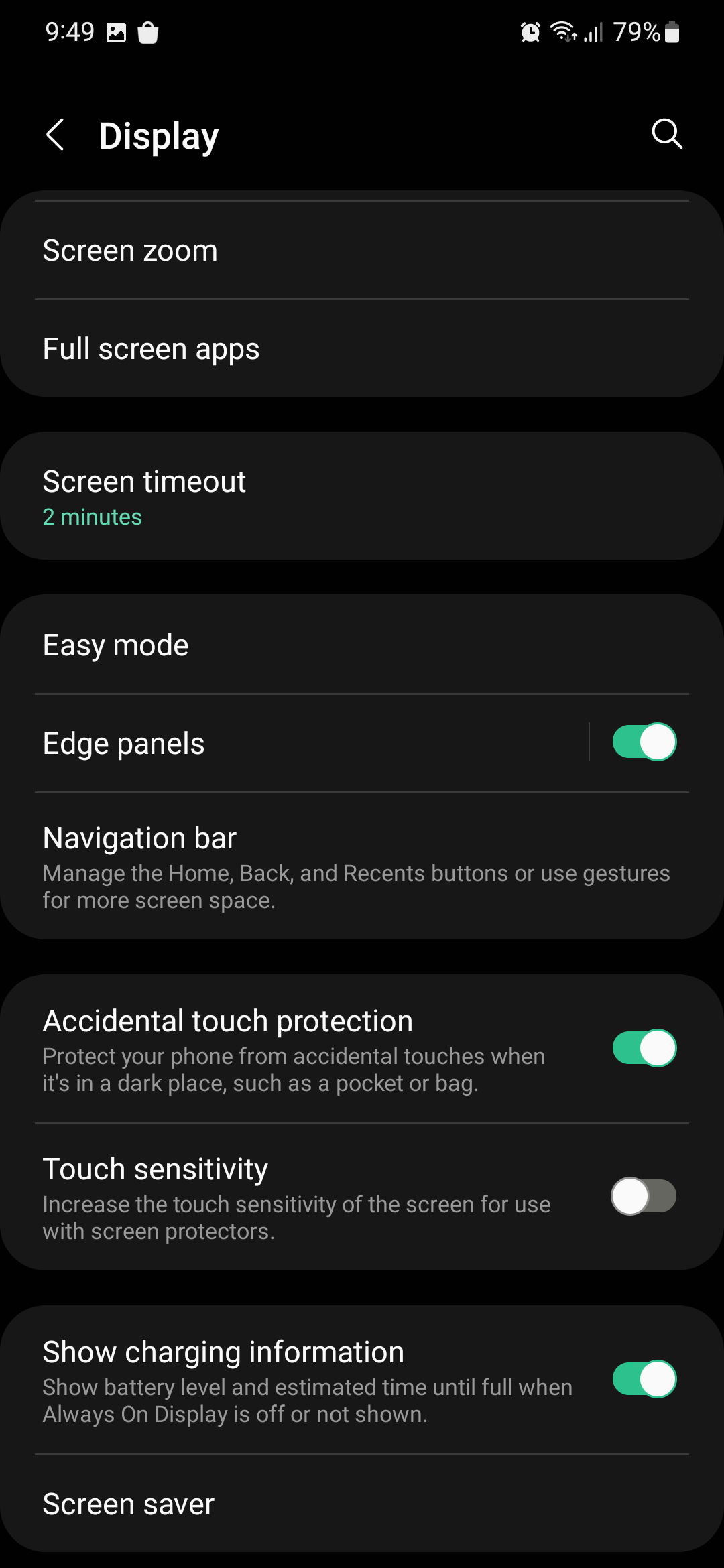Image resolution: width=724 pixels, height=1568 pixels.
Task: Change the Screen timeout setting
Action: pos(362,497)
